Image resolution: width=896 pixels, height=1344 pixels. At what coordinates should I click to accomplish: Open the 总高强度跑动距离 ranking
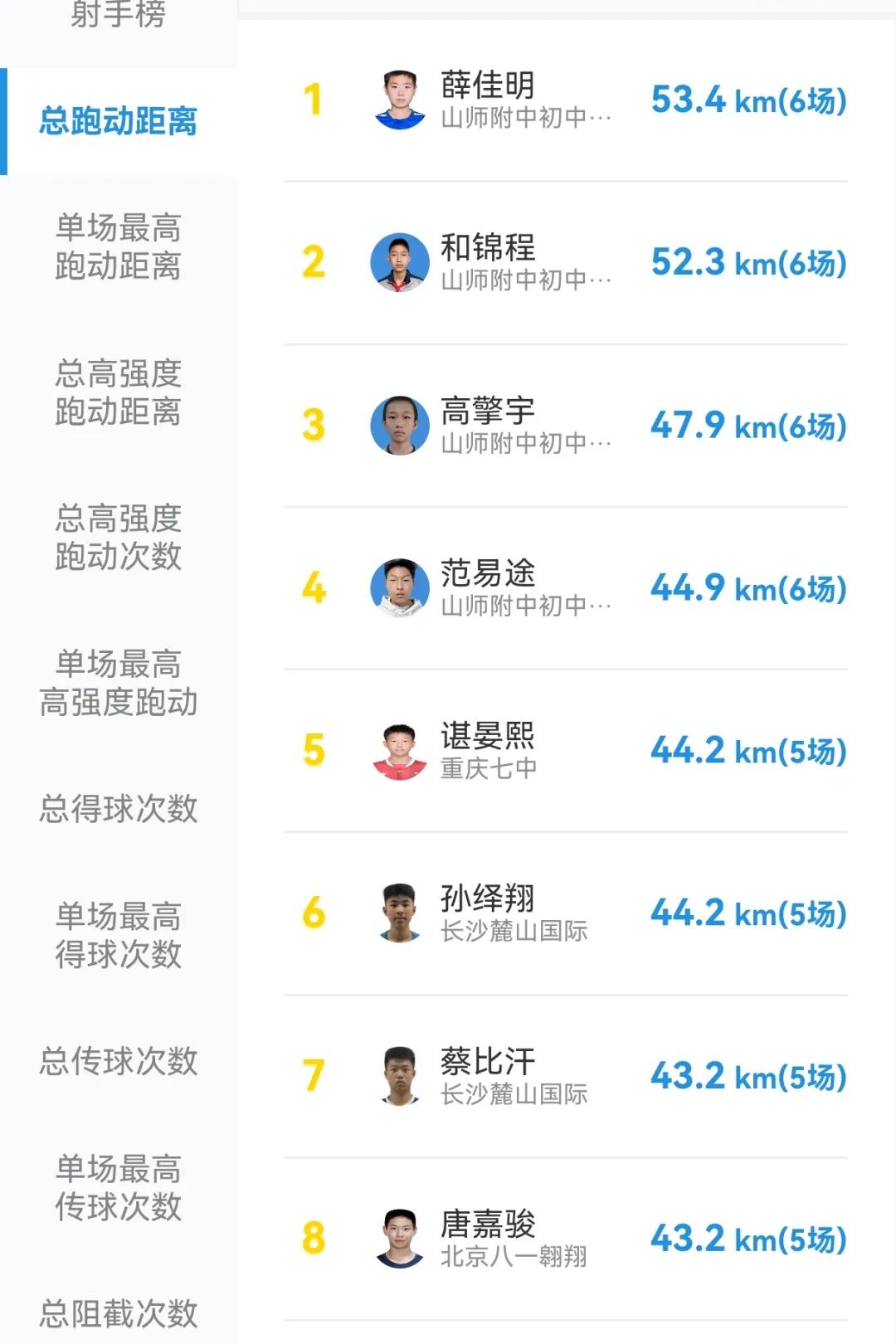pos(118,392)
